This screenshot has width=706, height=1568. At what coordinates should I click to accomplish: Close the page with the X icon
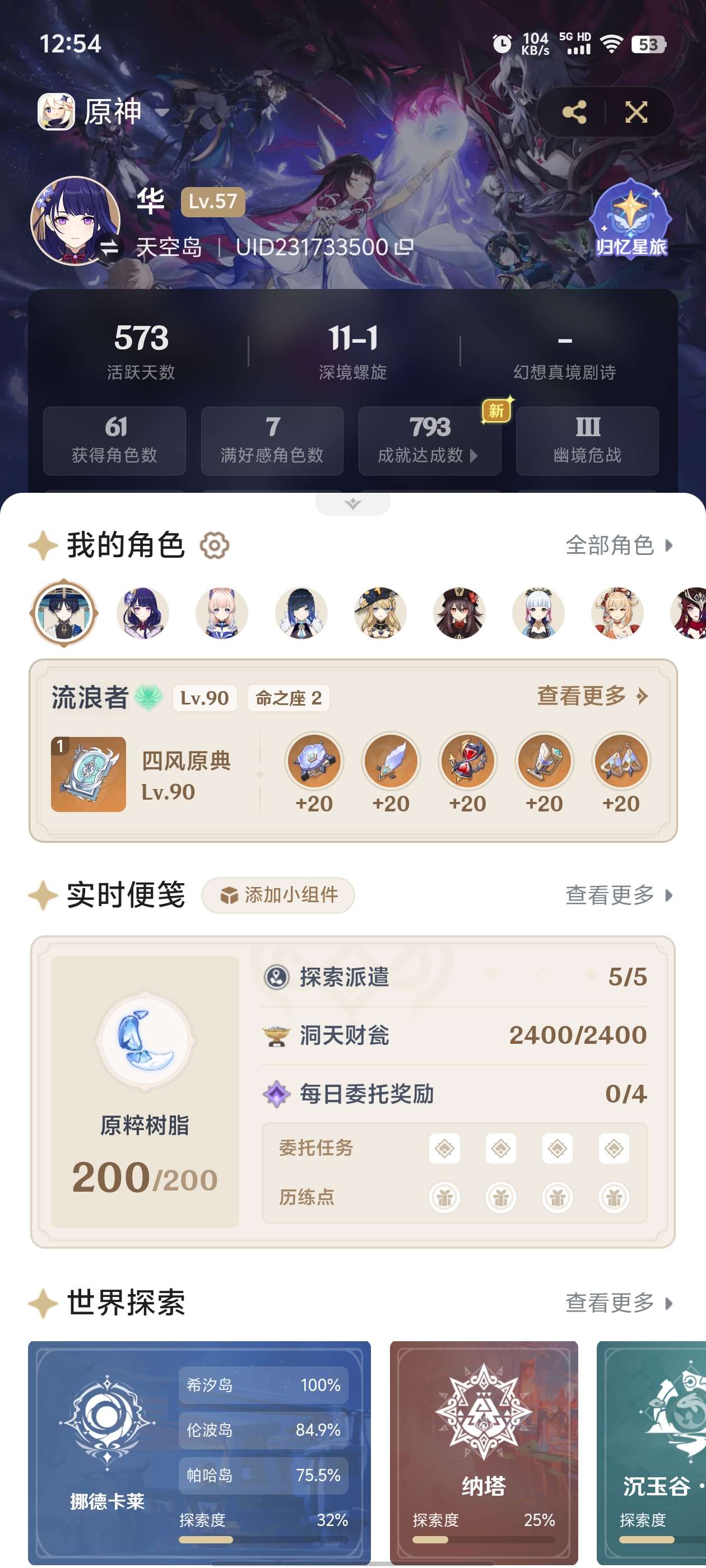click(636, 112)
